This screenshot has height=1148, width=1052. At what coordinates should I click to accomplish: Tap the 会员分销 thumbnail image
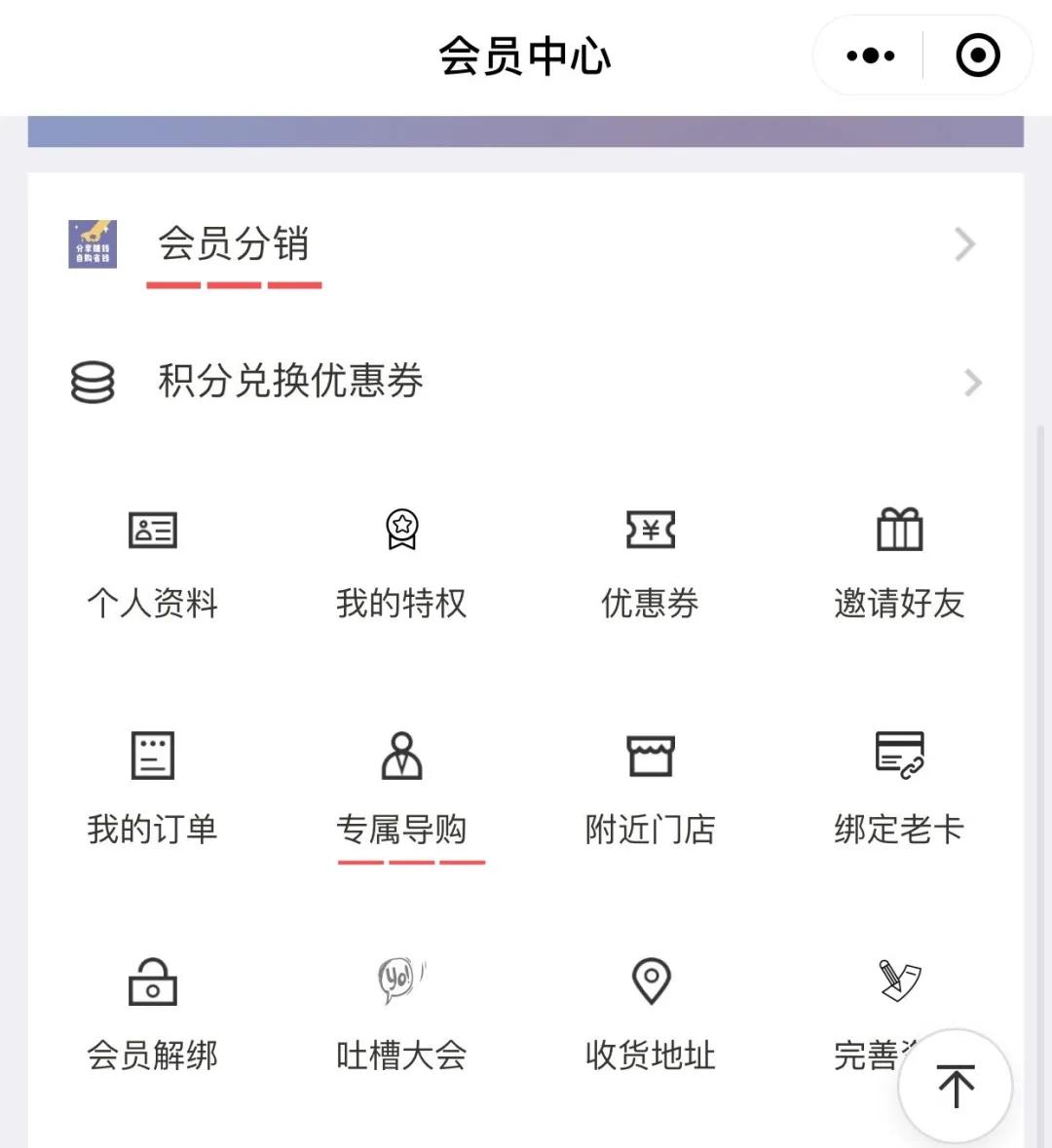tap(93, 244)
